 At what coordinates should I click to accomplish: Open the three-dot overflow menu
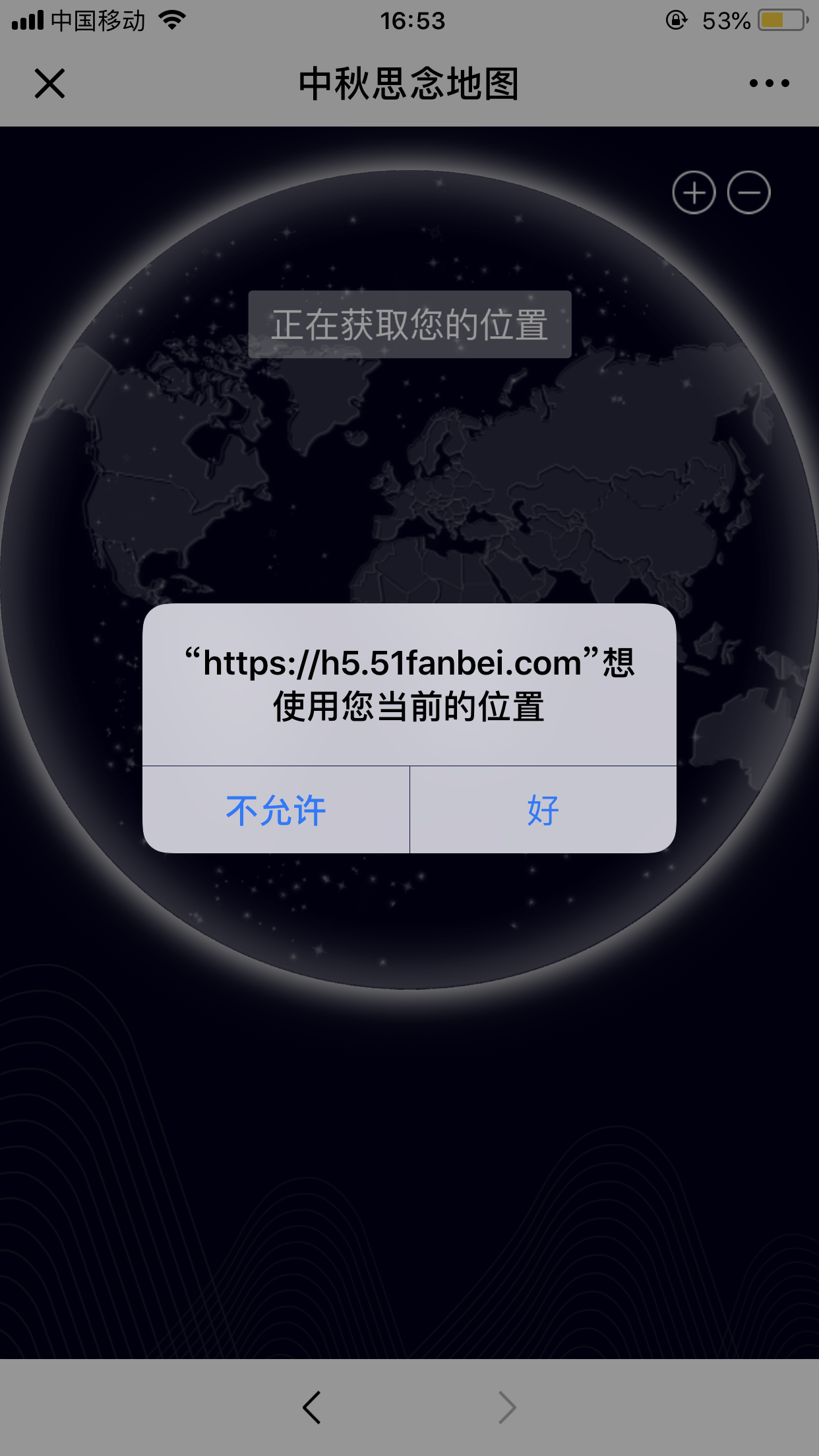(769, 84)
